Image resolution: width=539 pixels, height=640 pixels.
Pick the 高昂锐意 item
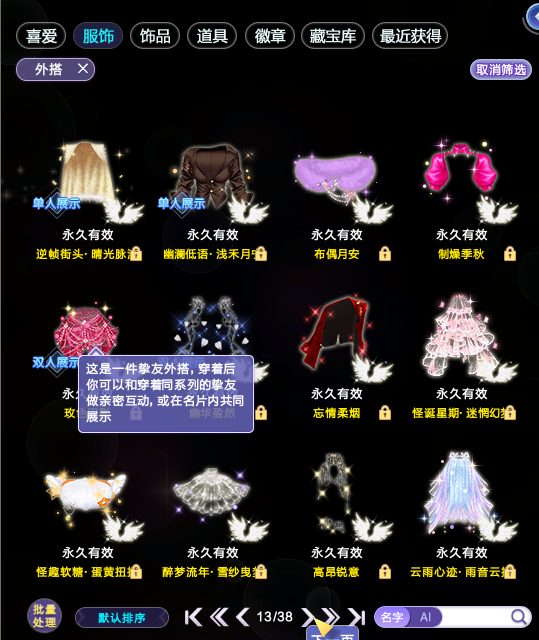[335, 490]
